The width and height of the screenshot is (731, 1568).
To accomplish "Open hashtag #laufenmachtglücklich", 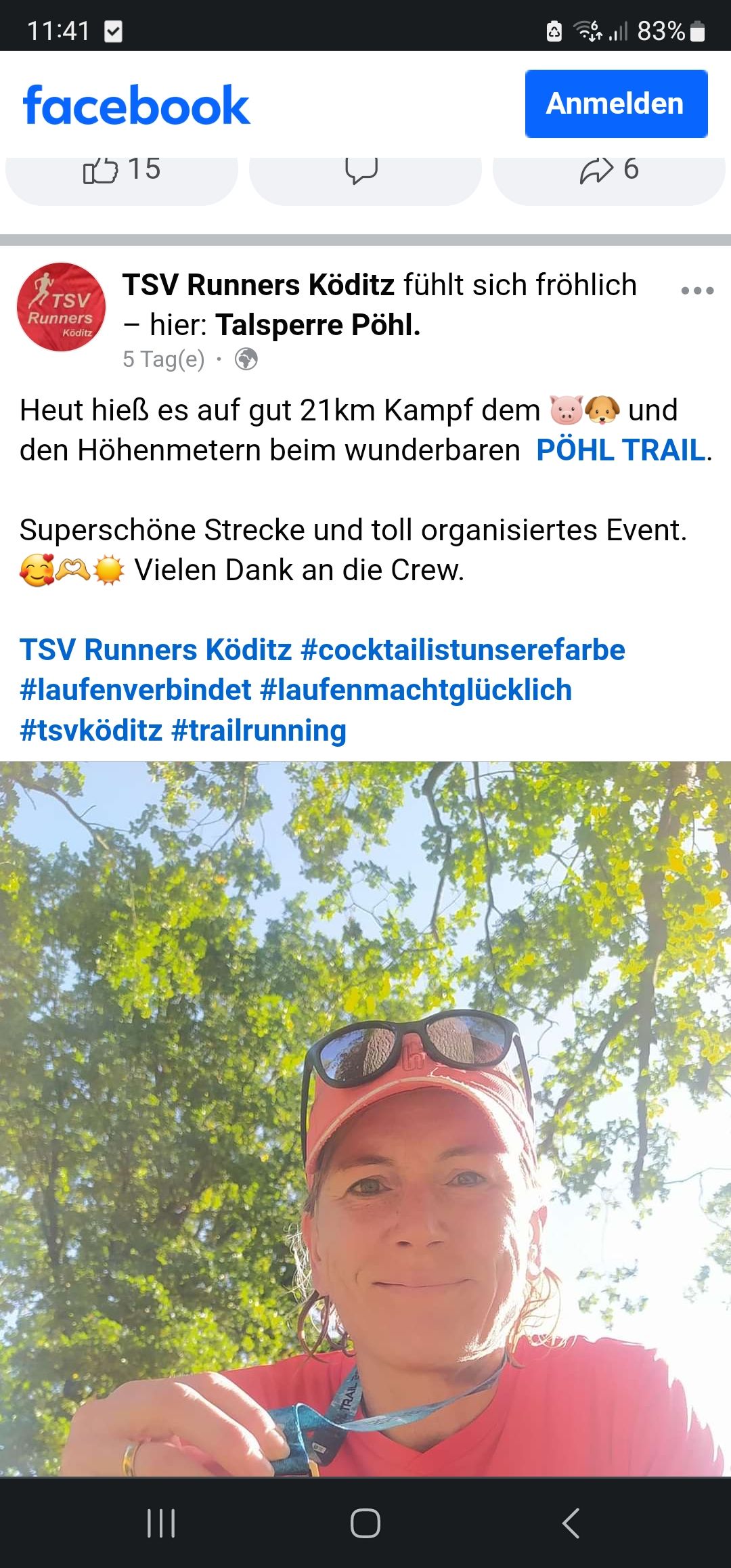I will click(x=416, y=691).
